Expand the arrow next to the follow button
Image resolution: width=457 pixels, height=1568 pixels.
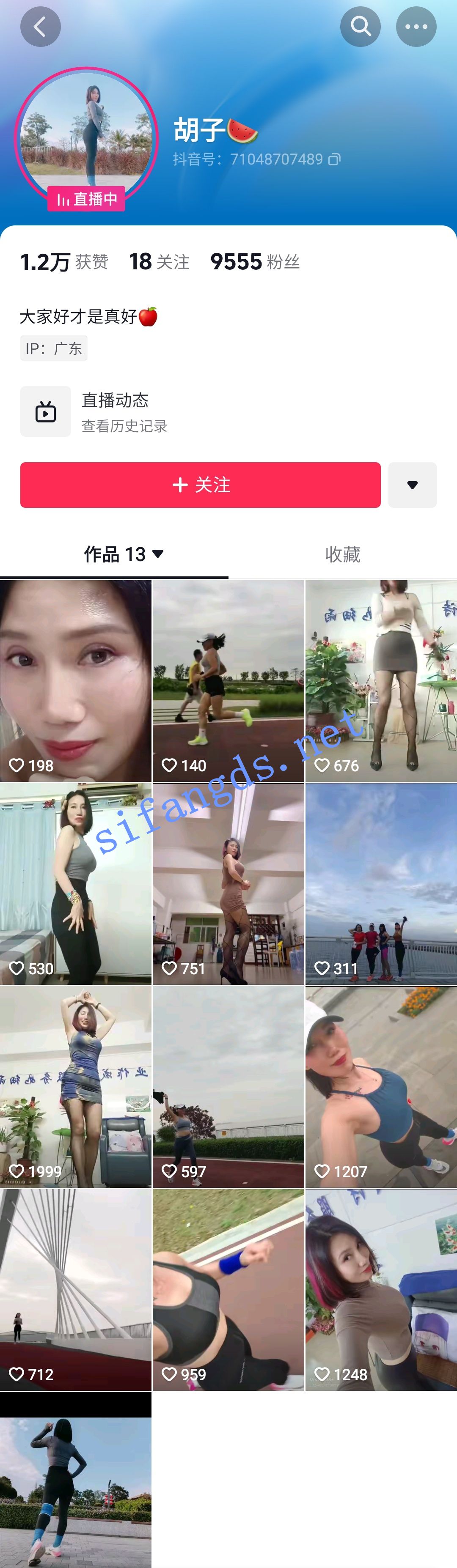(413, 485)
